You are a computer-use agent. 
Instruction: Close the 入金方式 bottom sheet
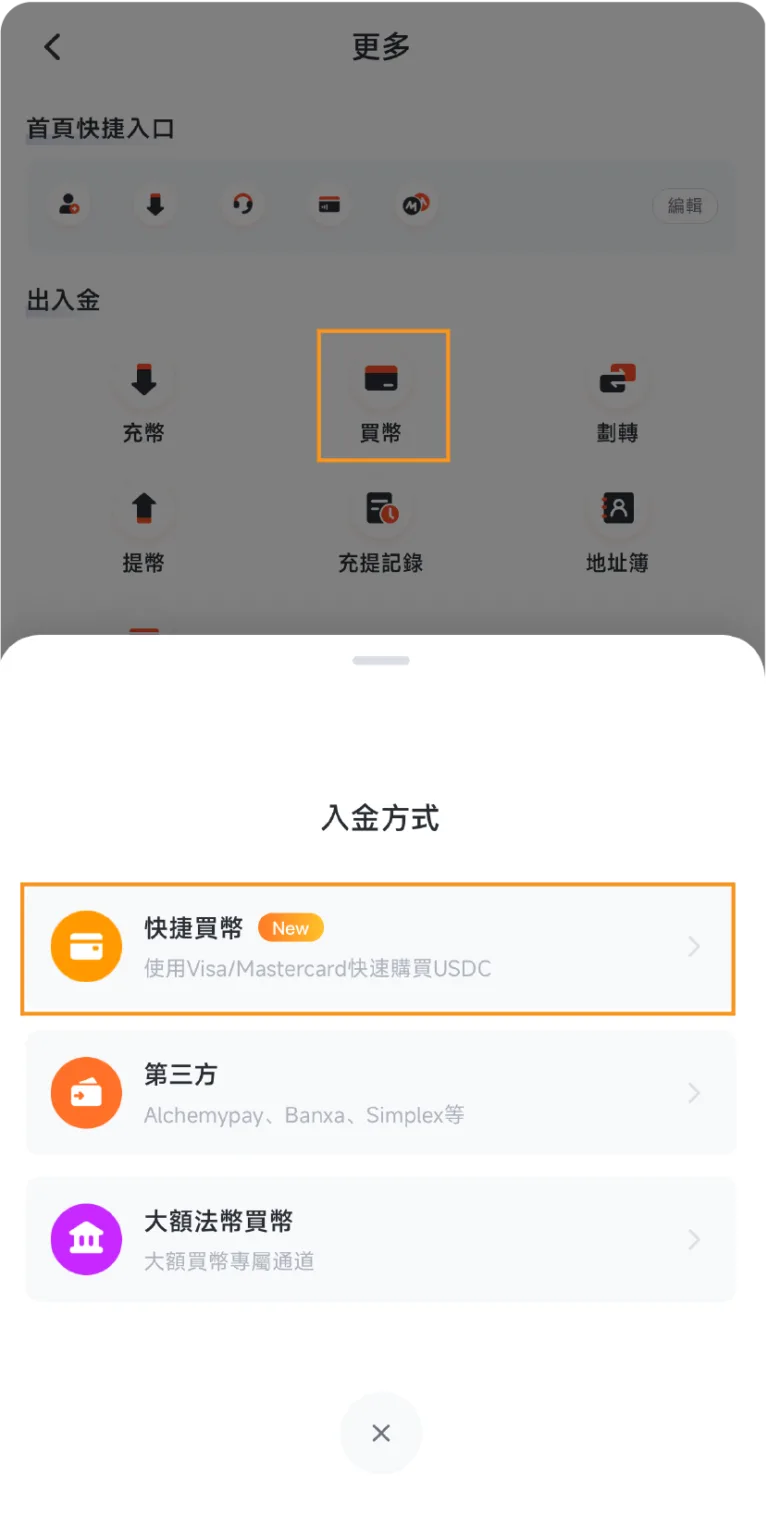tap(381, 1433)
